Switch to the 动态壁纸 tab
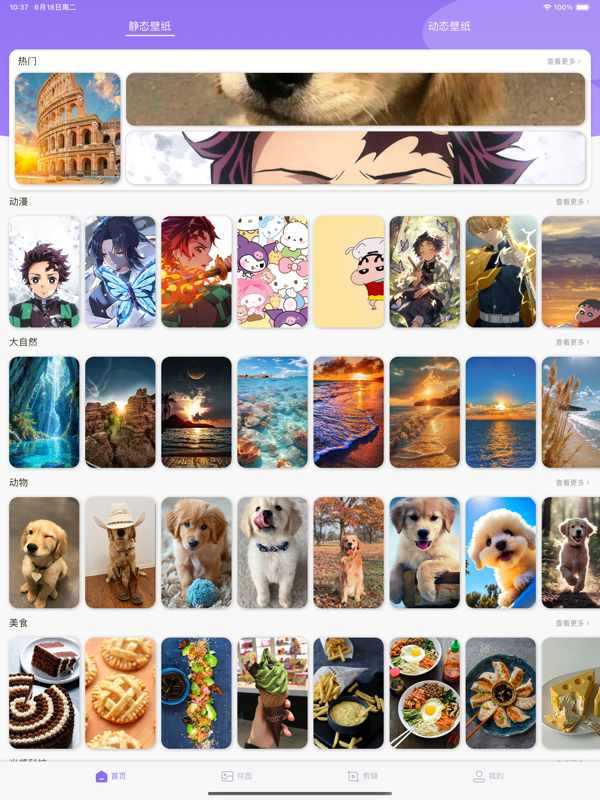 449,26
